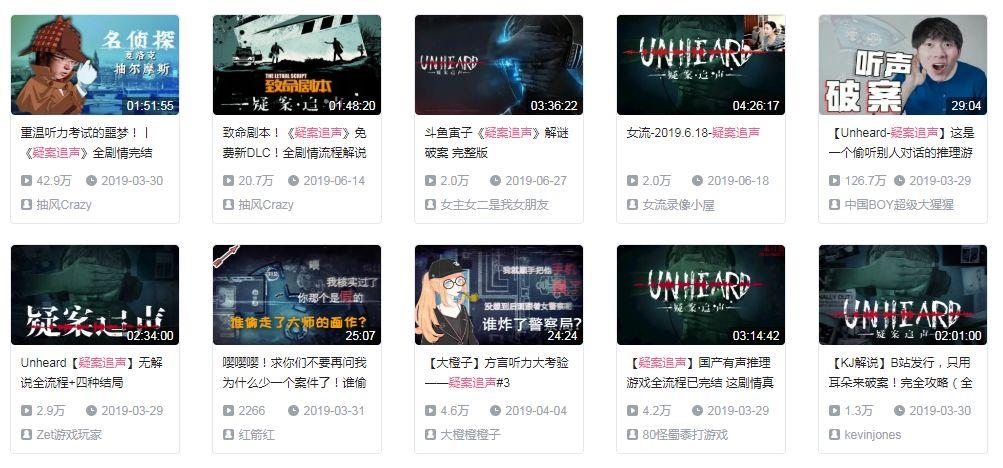Open the 国产有声推理游戏全流程 video

[x=701, y=295]
